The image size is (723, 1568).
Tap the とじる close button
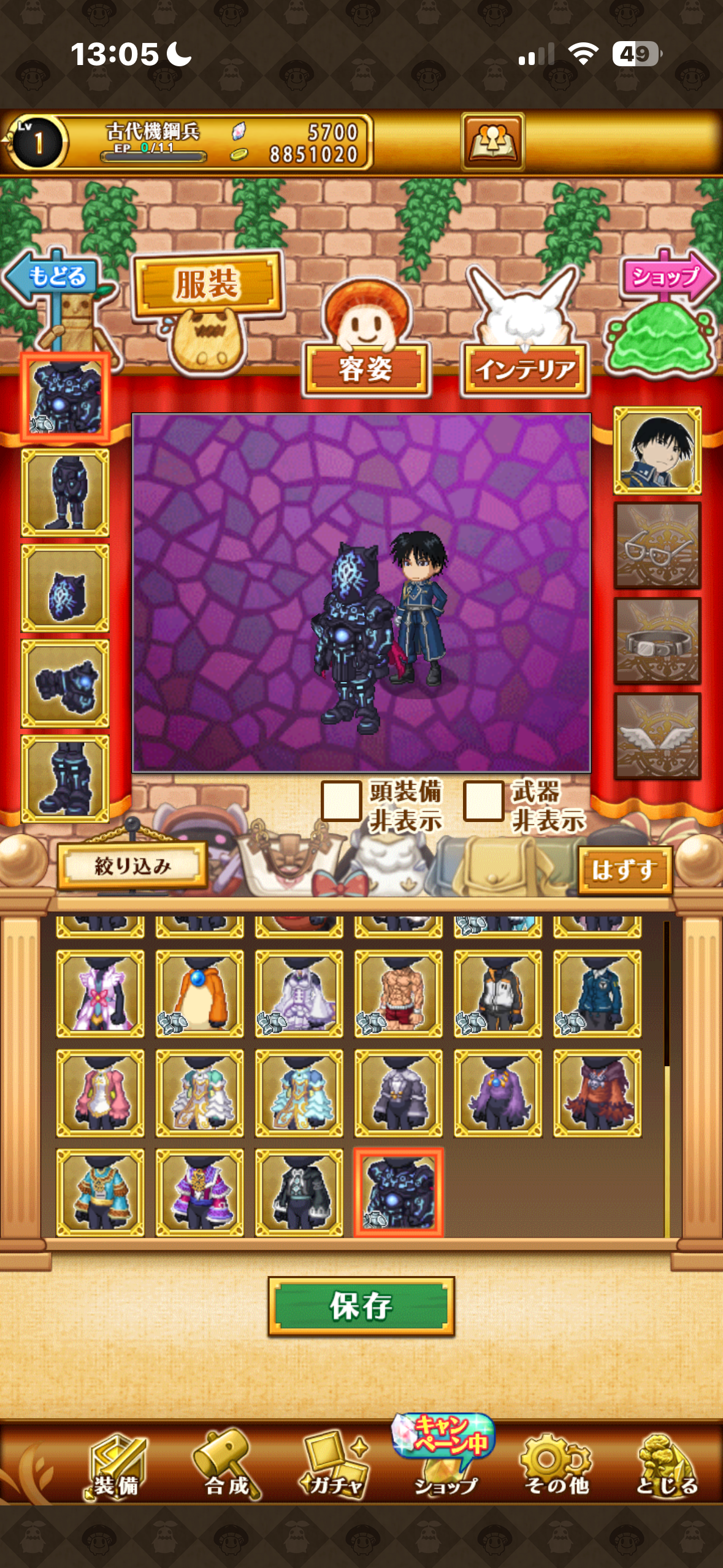667,1466
